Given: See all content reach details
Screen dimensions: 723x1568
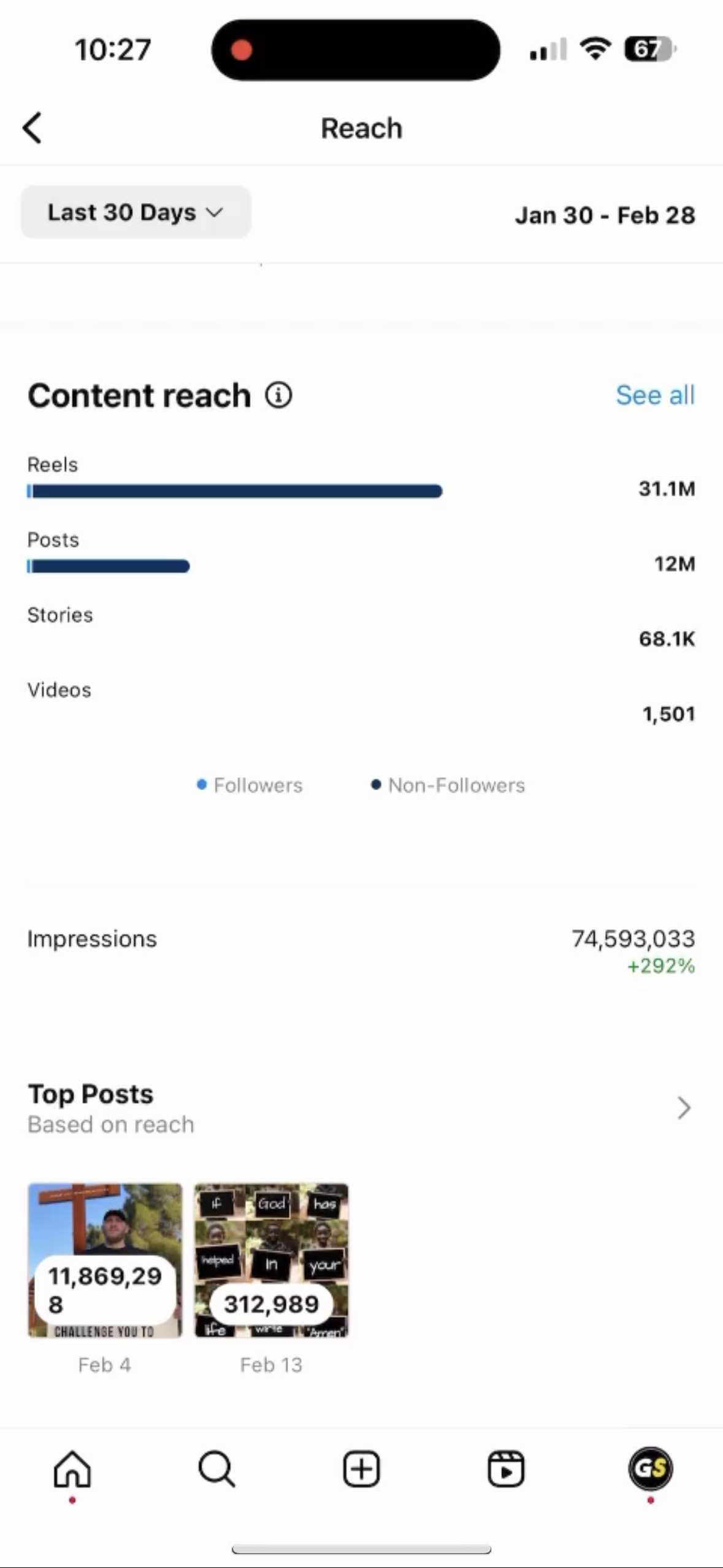Looking at the screenshot, I should [655, 395].
